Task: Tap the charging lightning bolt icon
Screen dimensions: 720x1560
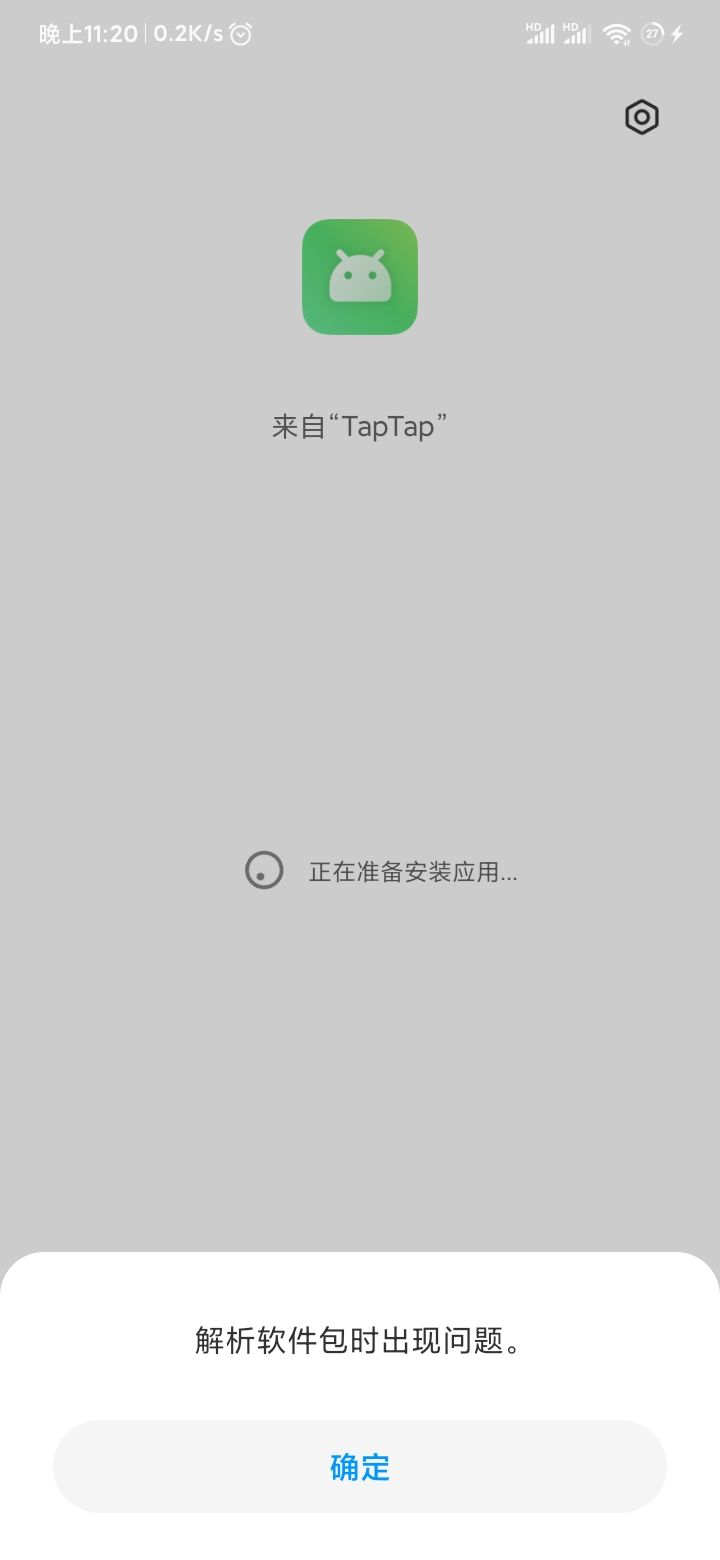Action: 678,33
